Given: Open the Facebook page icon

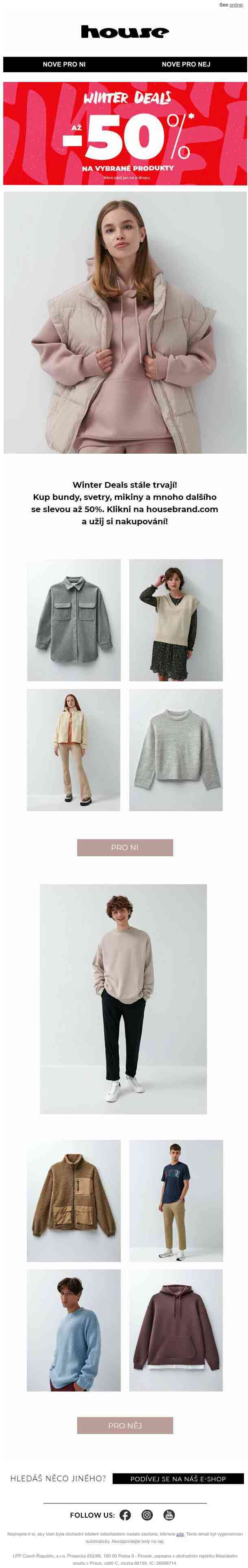Looking at the screenshot, I should click(125, 1515).
